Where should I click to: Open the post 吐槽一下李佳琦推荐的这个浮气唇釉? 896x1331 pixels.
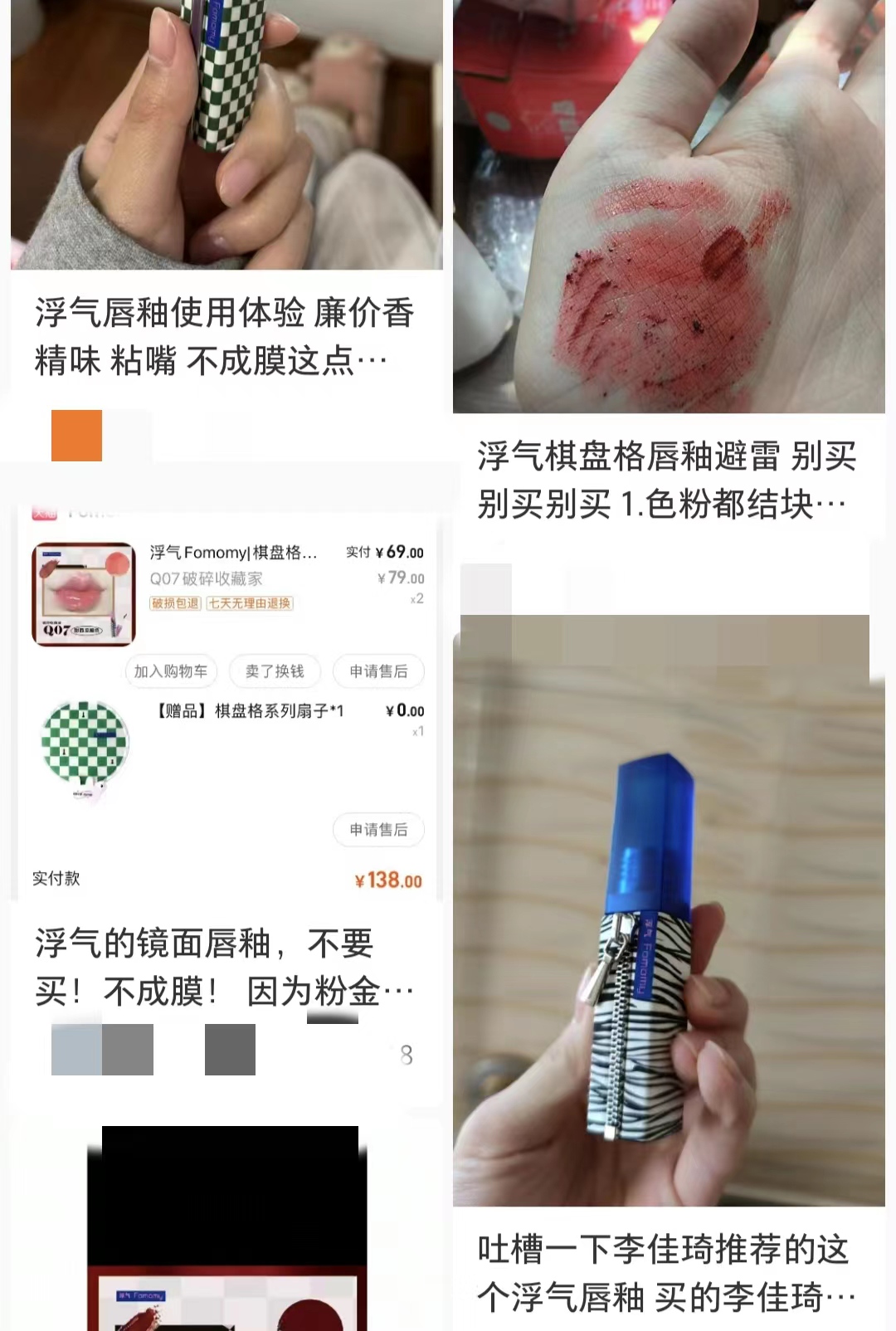pos(666,1272)
